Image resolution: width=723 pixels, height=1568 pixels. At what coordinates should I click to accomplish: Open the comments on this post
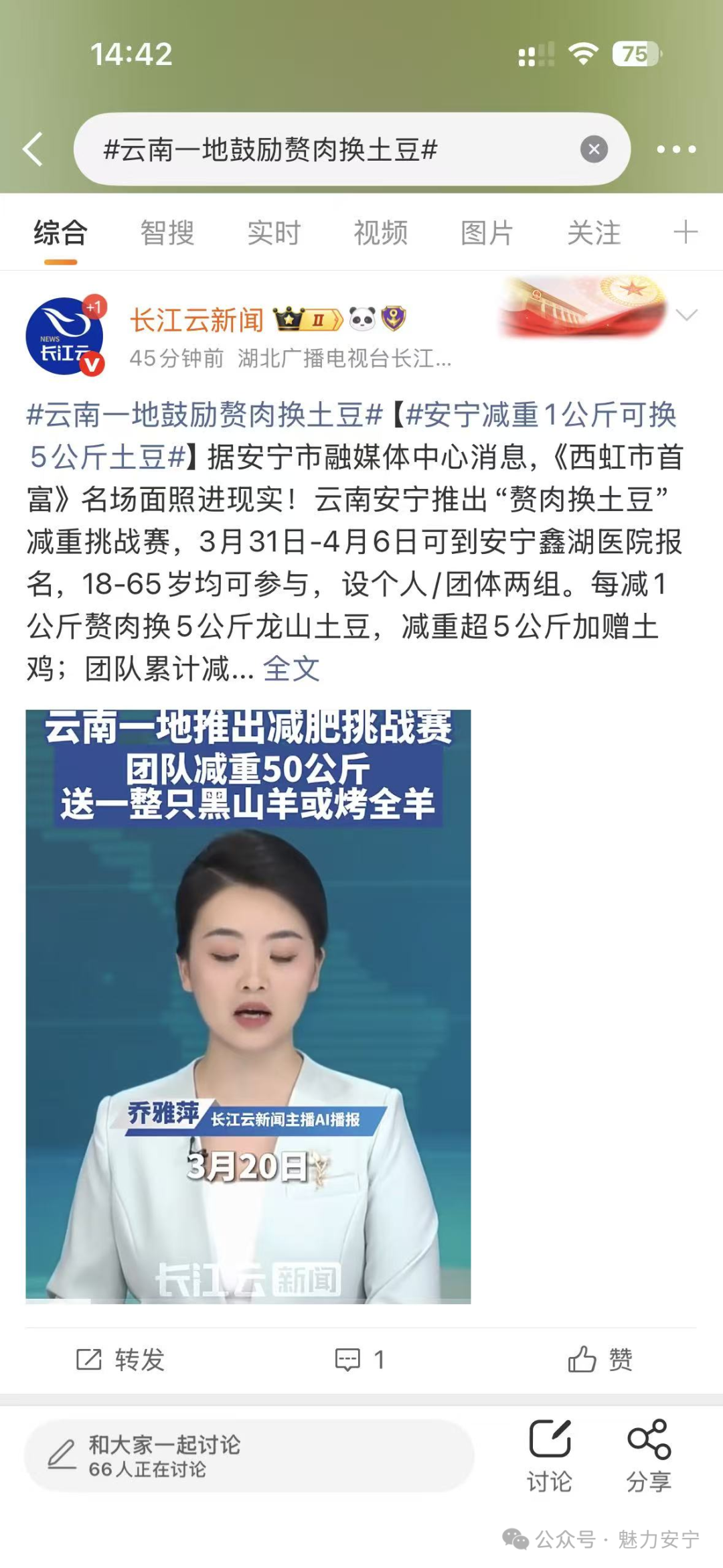click(360, 1360)
